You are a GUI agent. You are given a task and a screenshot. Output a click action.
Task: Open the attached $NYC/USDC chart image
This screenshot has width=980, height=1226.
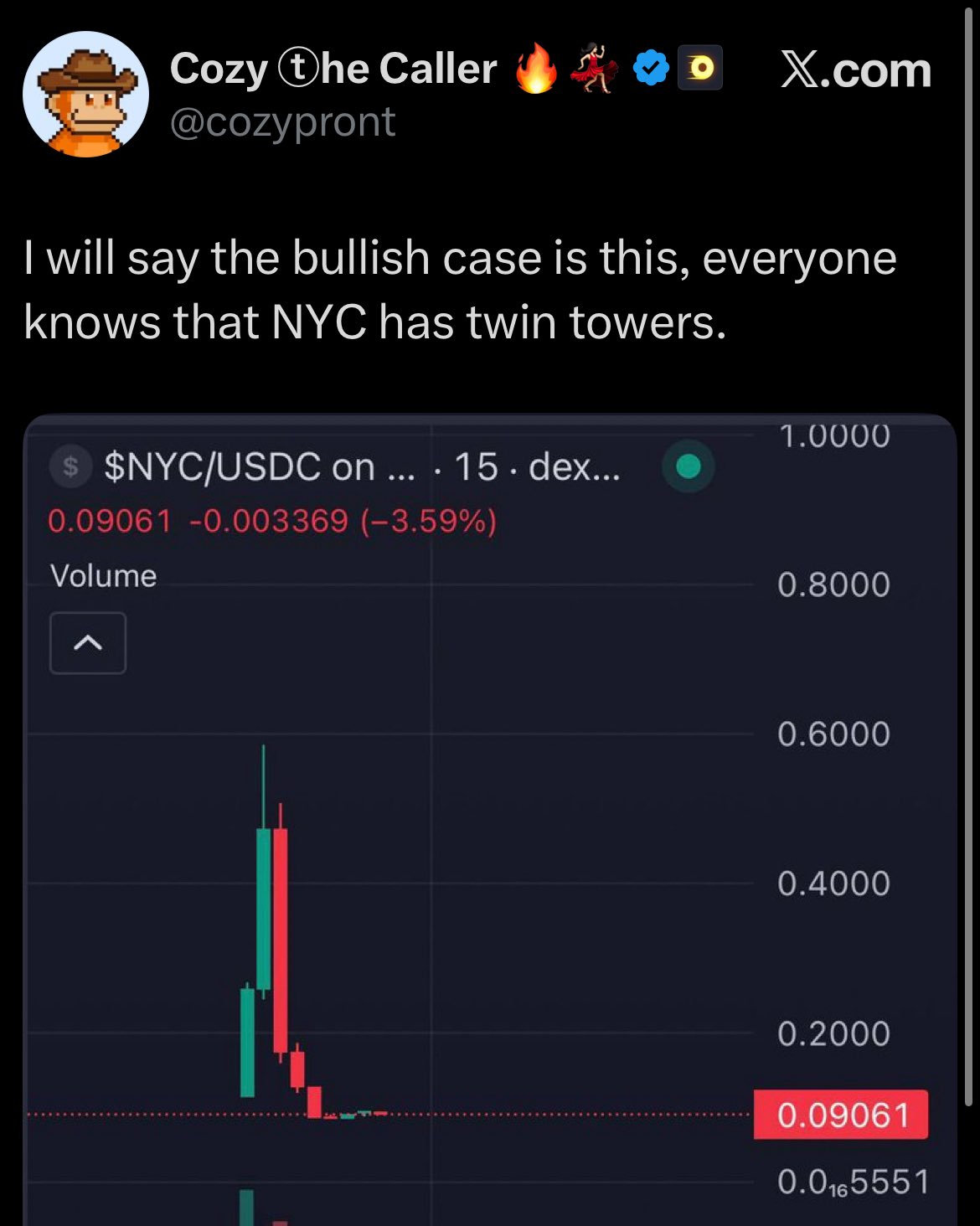tap(490, 821)
